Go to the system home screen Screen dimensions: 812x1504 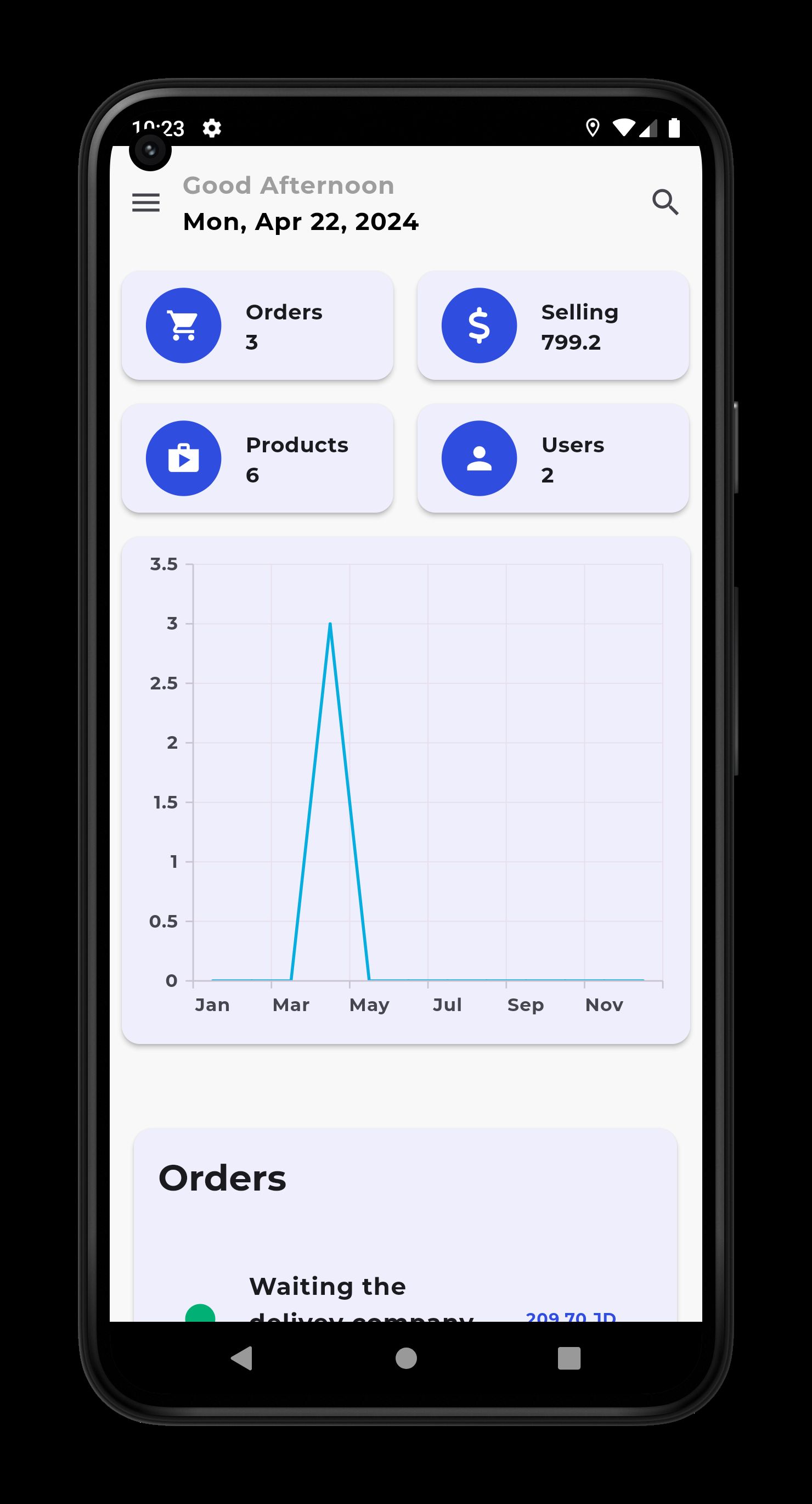tap(407, 1358)
